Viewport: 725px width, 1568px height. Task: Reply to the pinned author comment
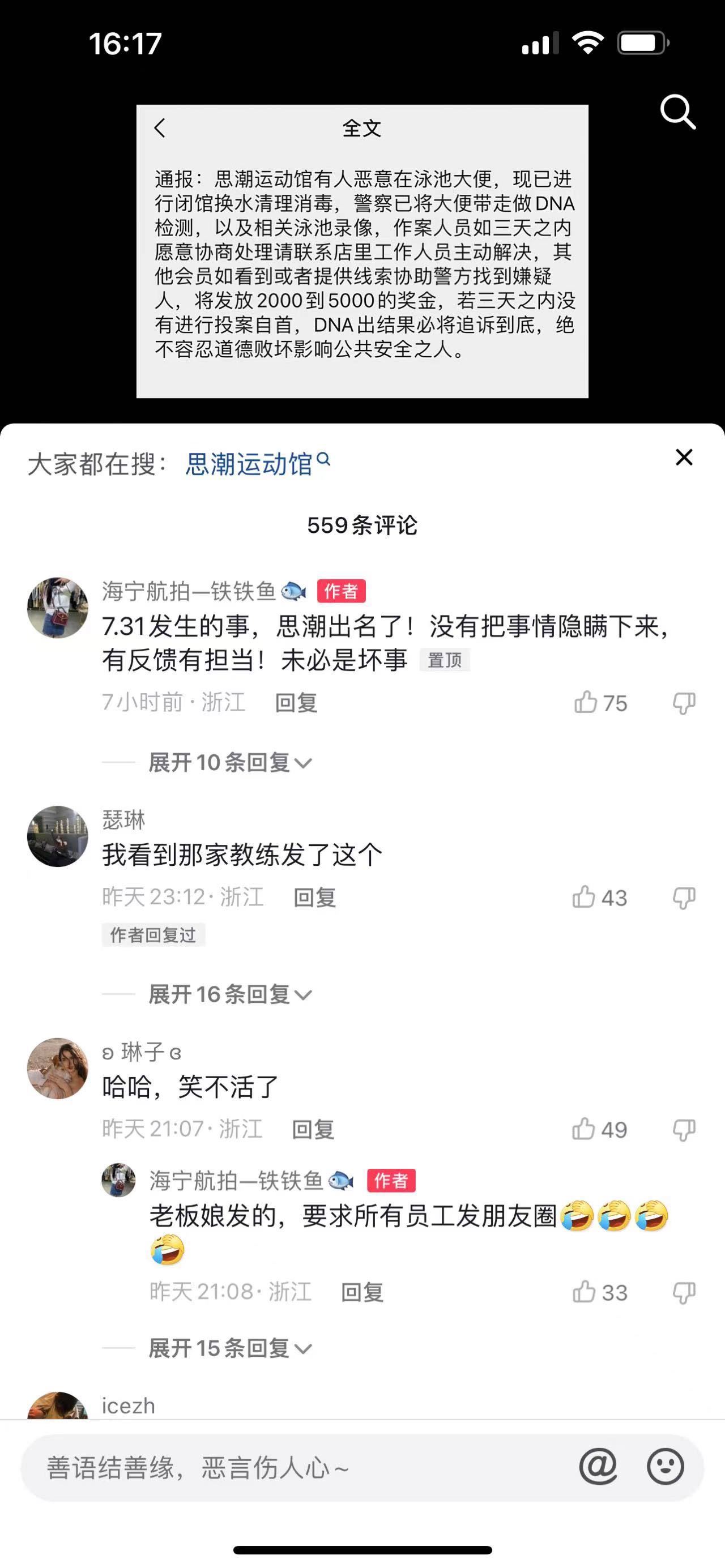tap(296, 702)
